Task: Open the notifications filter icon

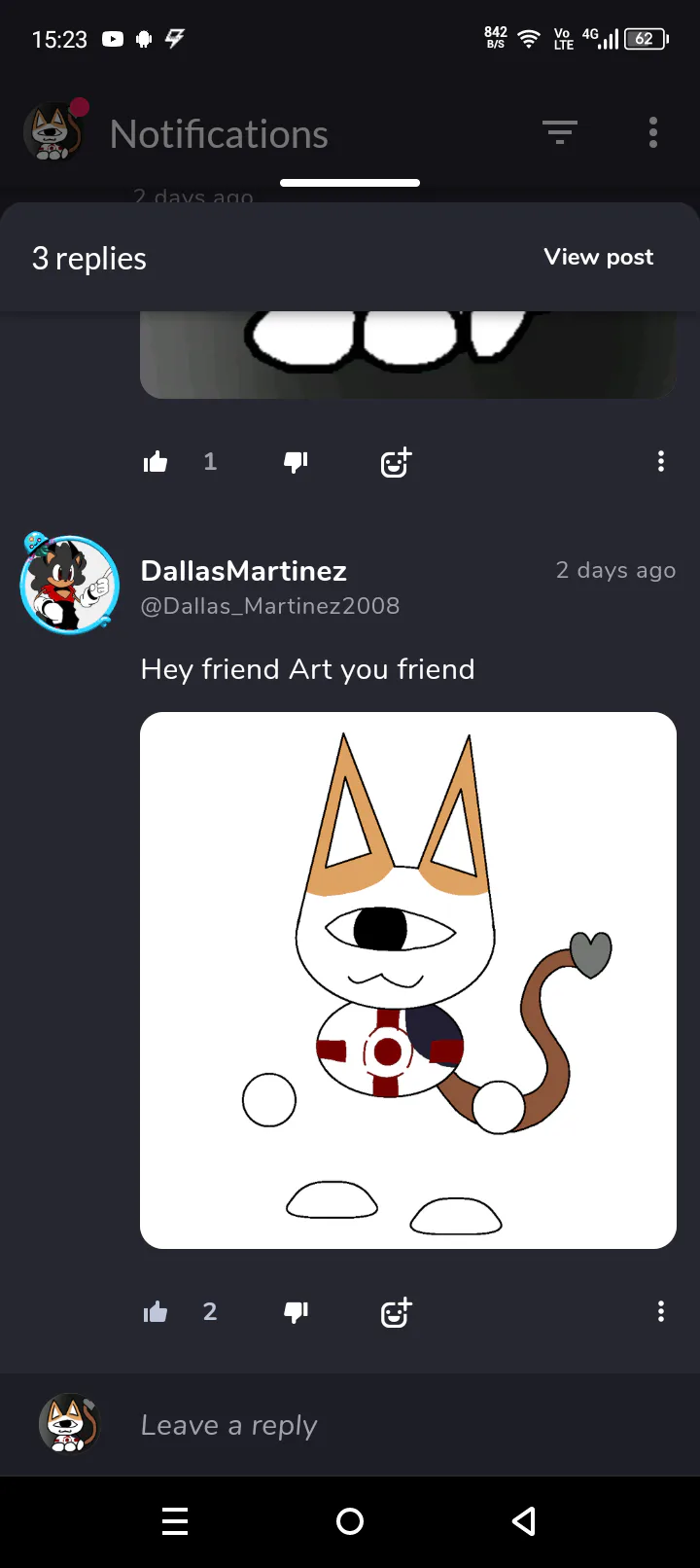Action: pyautogui.click(x=559, y=132)
